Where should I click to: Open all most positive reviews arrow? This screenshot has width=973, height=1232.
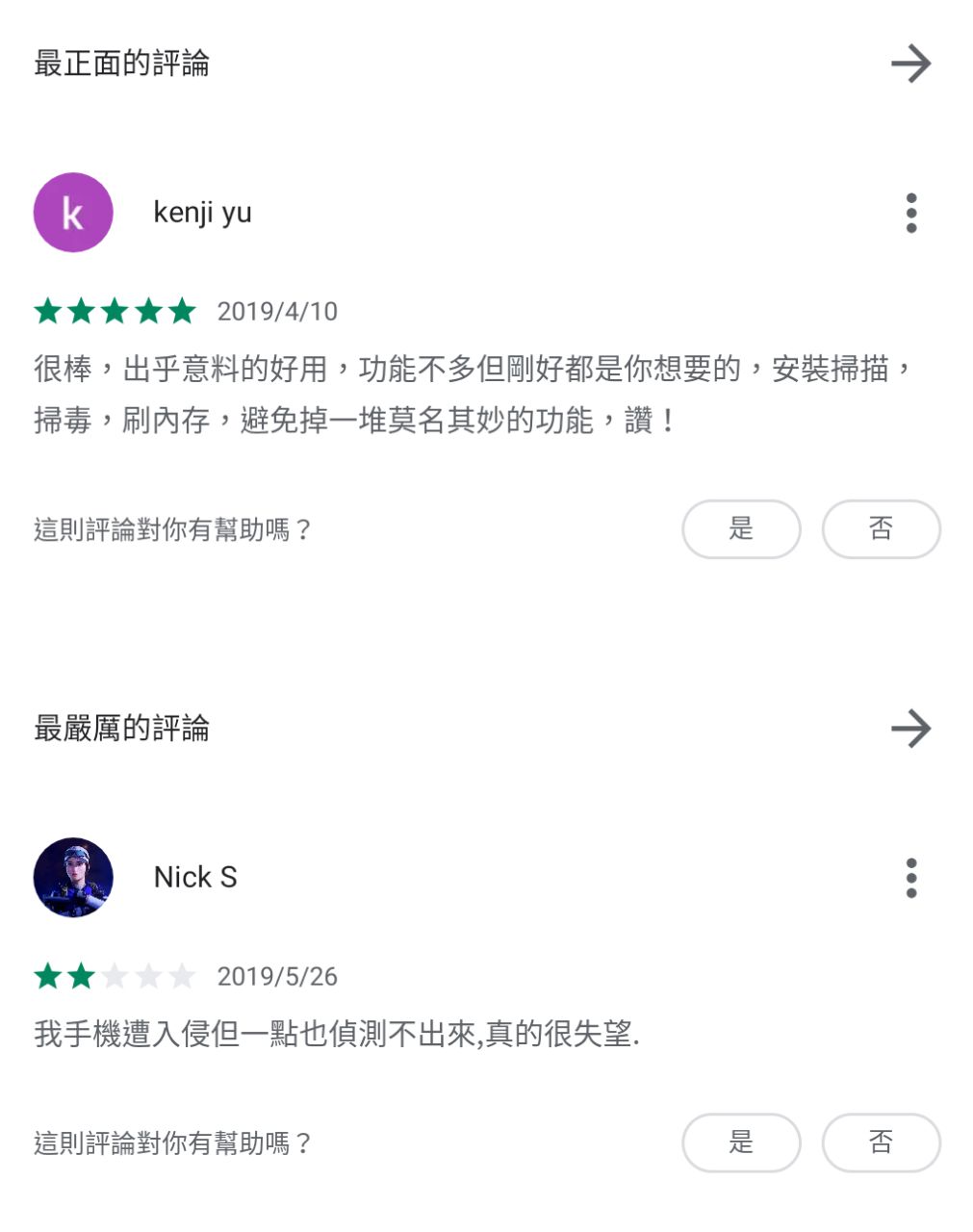point(910,64)
